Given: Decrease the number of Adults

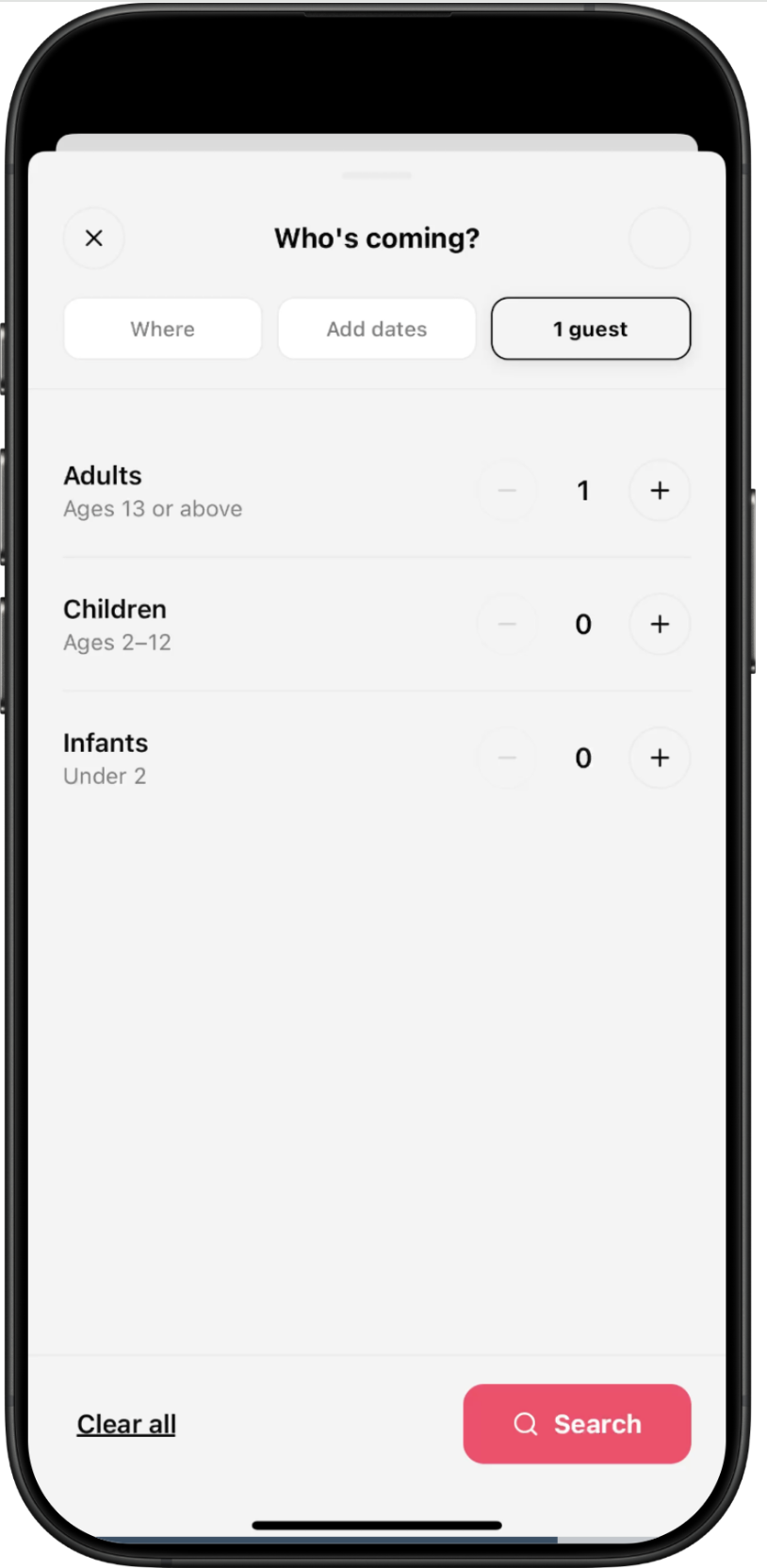Looking at the screenshot, I should (x=507, y=490).
